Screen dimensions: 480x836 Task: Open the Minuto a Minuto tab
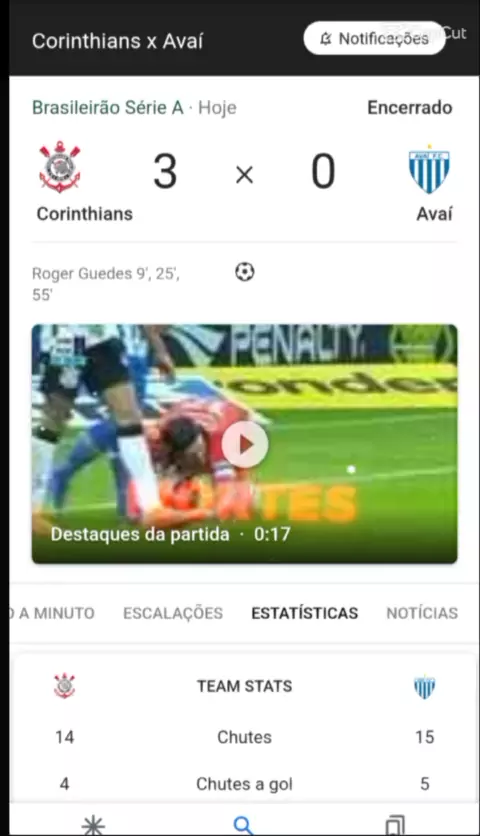coord(52,613)
